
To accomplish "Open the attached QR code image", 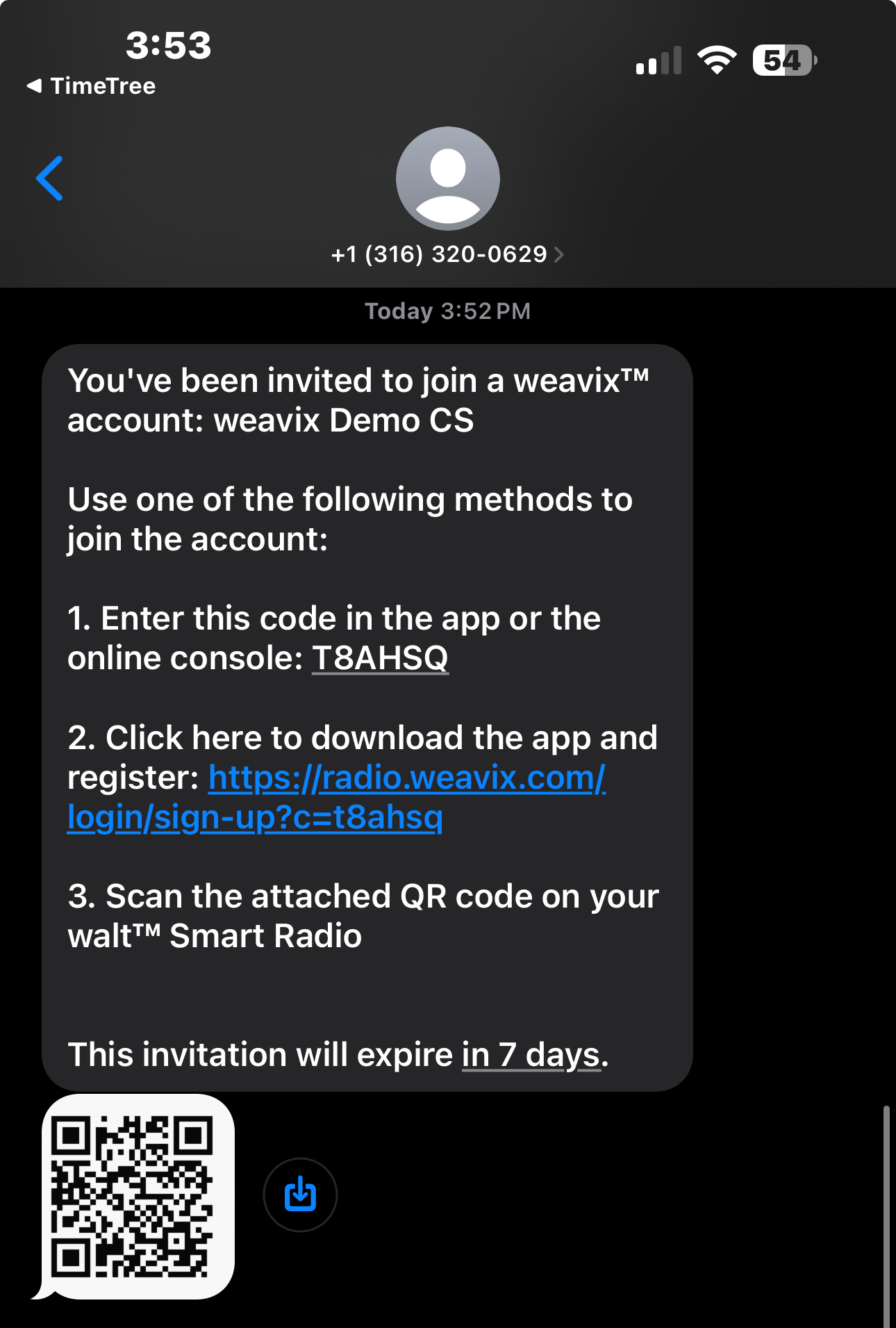I will tap(132, 1197).
